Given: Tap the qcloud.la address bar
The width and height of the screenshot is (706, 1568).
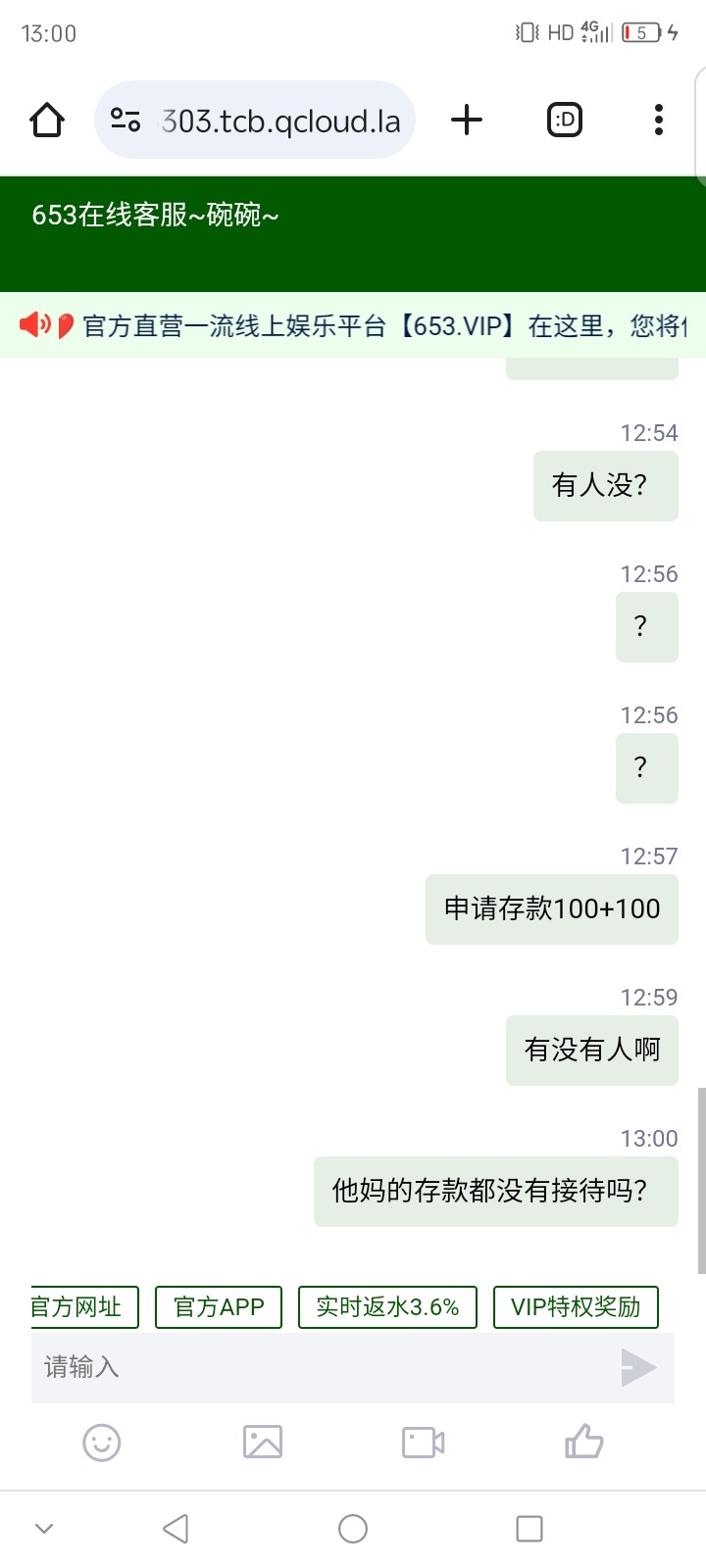Looking at the screenshot, I should tap(279, 121).
